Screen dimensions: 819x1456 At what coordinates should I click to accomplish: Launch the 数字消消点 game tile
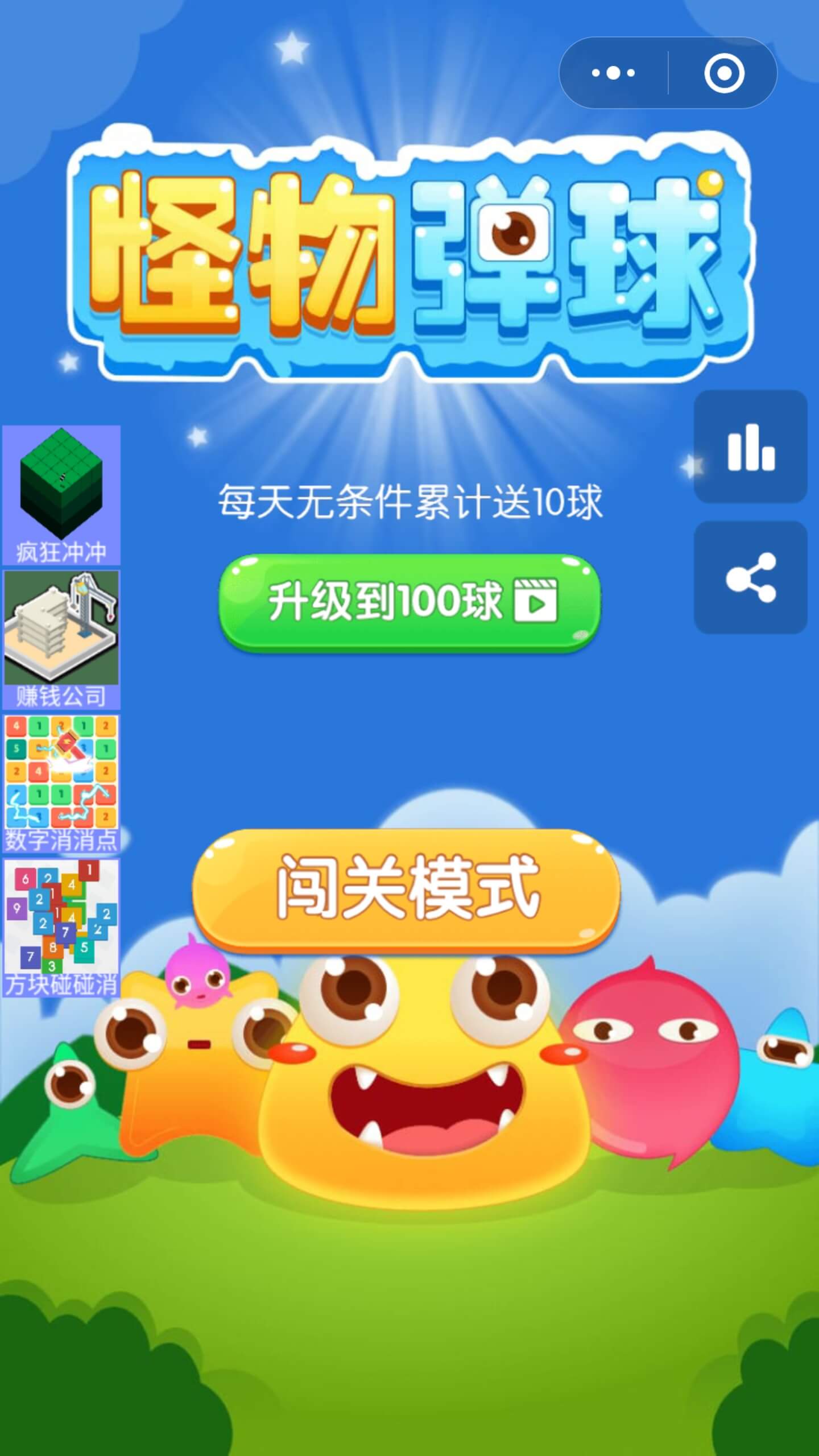pyautogui.click(x=61, y=784)
